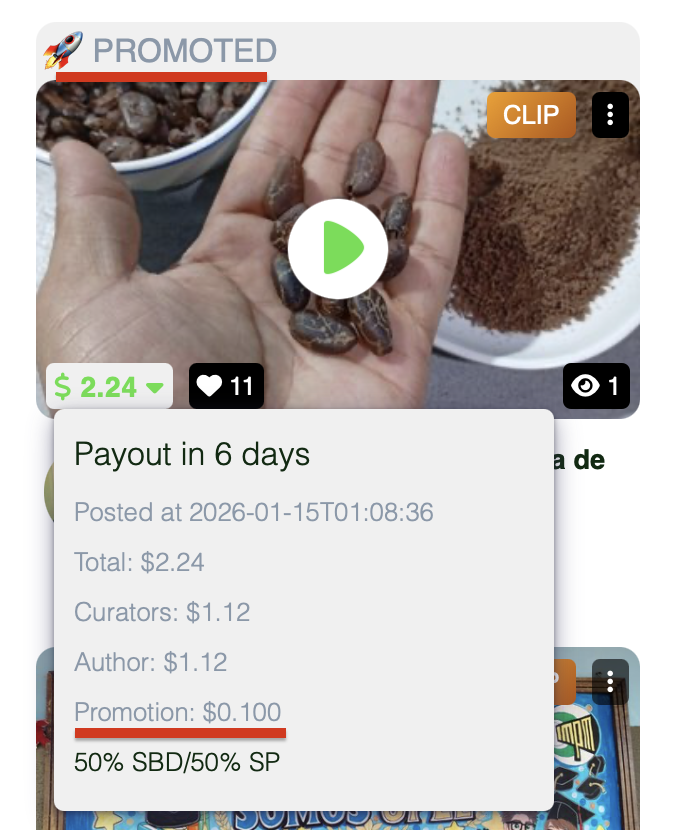Play the cocoa beans promoted video
This screenshot has width=682, height=830.
point(338,249)
